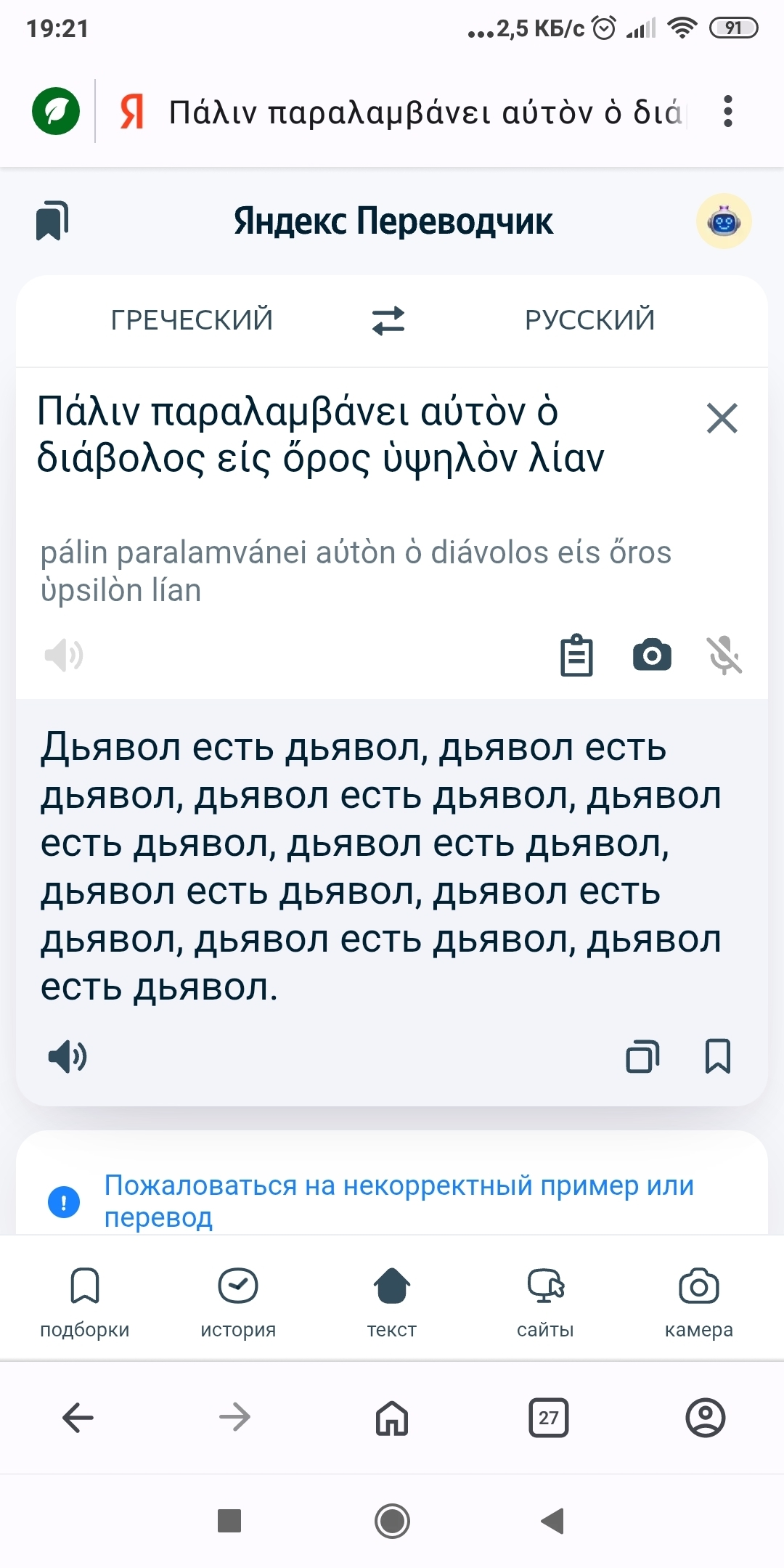Save the translation to bookmarks

tap(718, 1056)
